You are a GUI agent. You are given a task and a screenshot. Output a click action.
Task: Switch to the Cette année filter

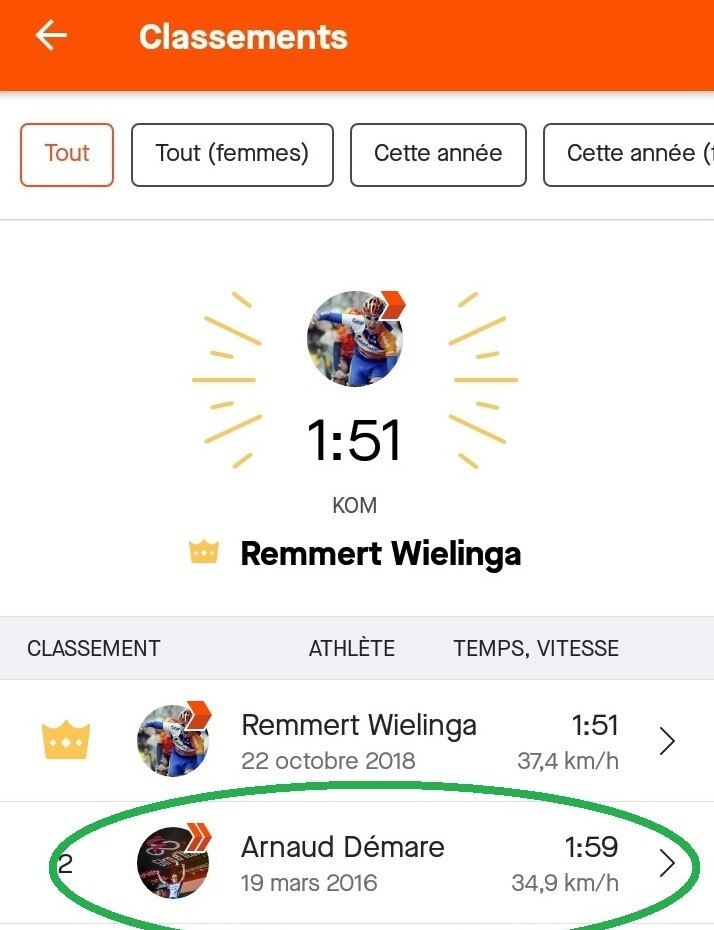(438, 154)
